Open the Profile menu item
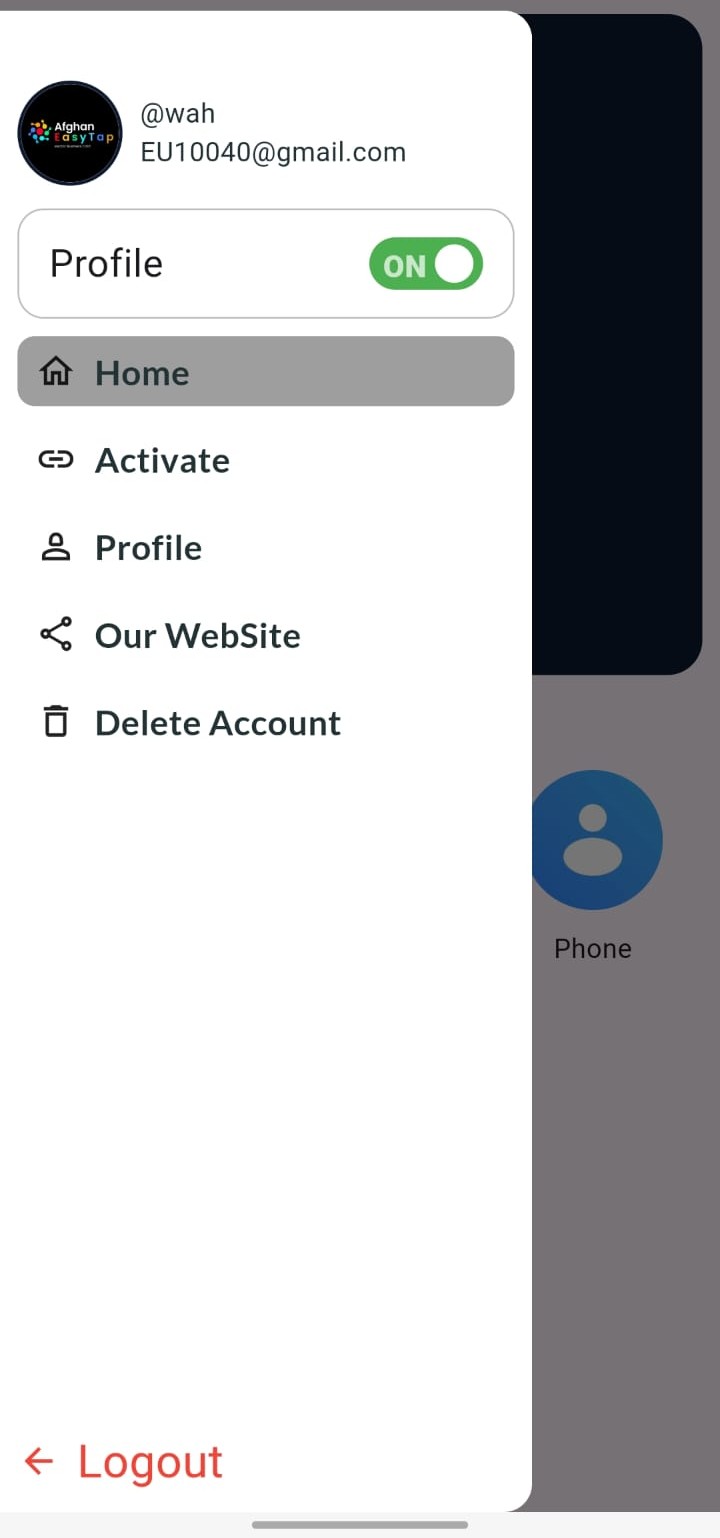The width and height of the screenshot is (720, 1538). point(148,548)
